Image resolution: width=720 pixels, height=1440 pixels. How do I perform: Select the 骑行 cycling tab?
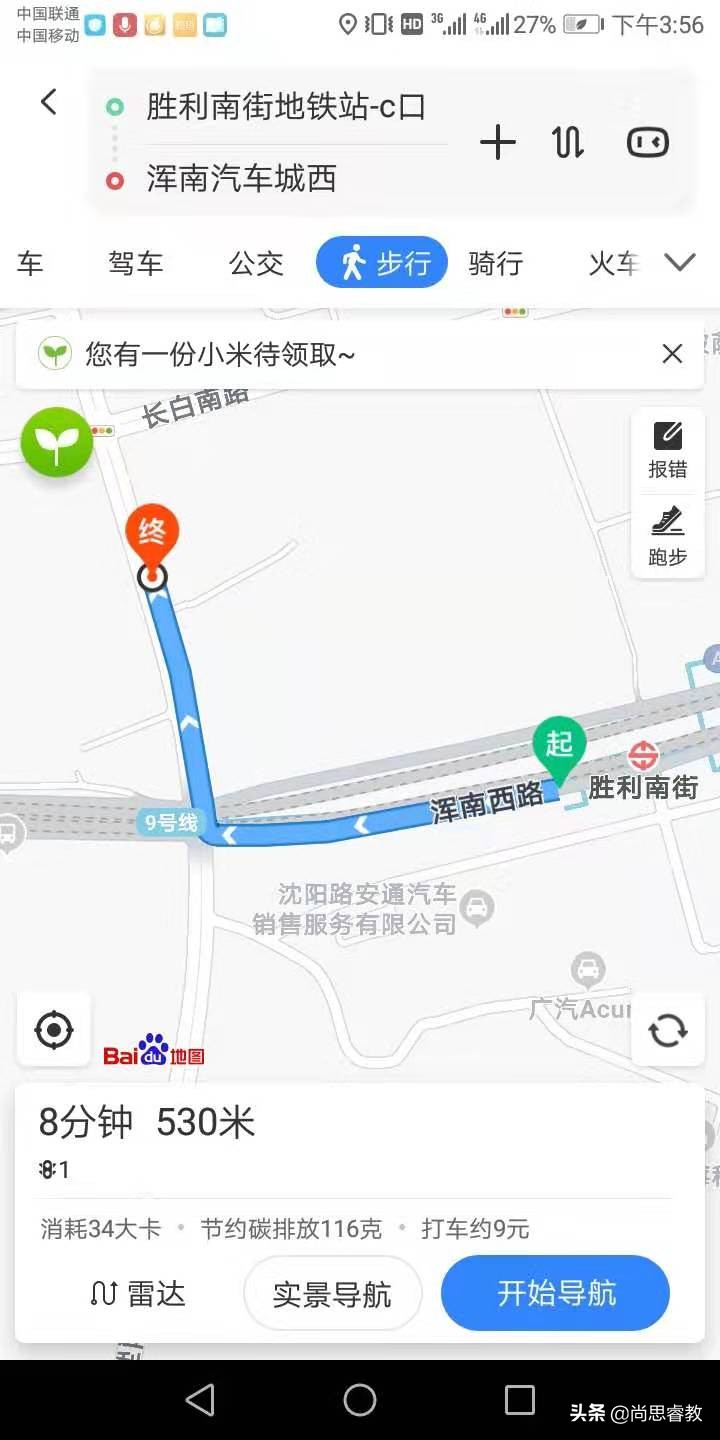[x=494, y=263]
